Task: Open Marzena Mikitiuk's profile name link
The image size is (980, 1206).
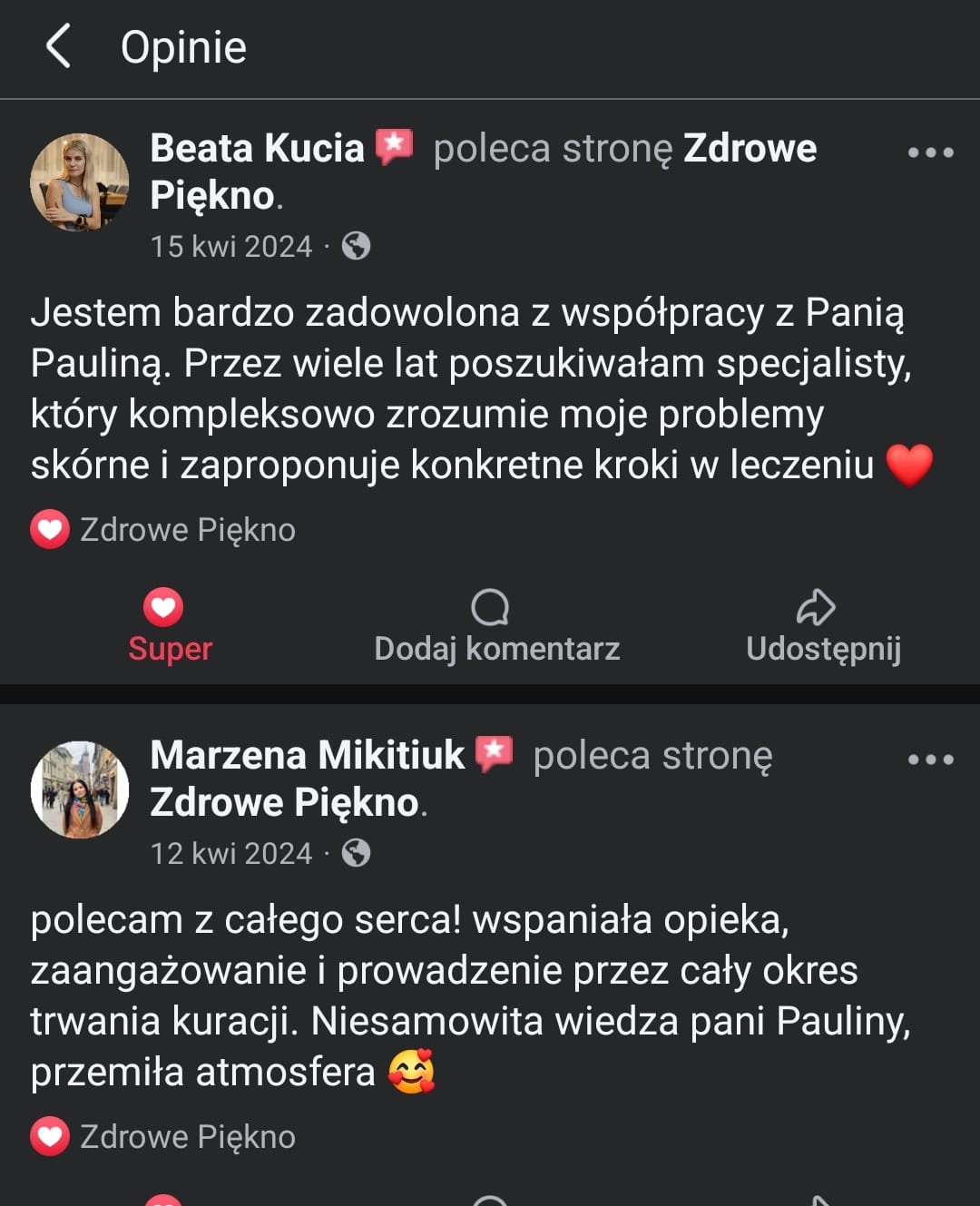Action: coord(307,755)
